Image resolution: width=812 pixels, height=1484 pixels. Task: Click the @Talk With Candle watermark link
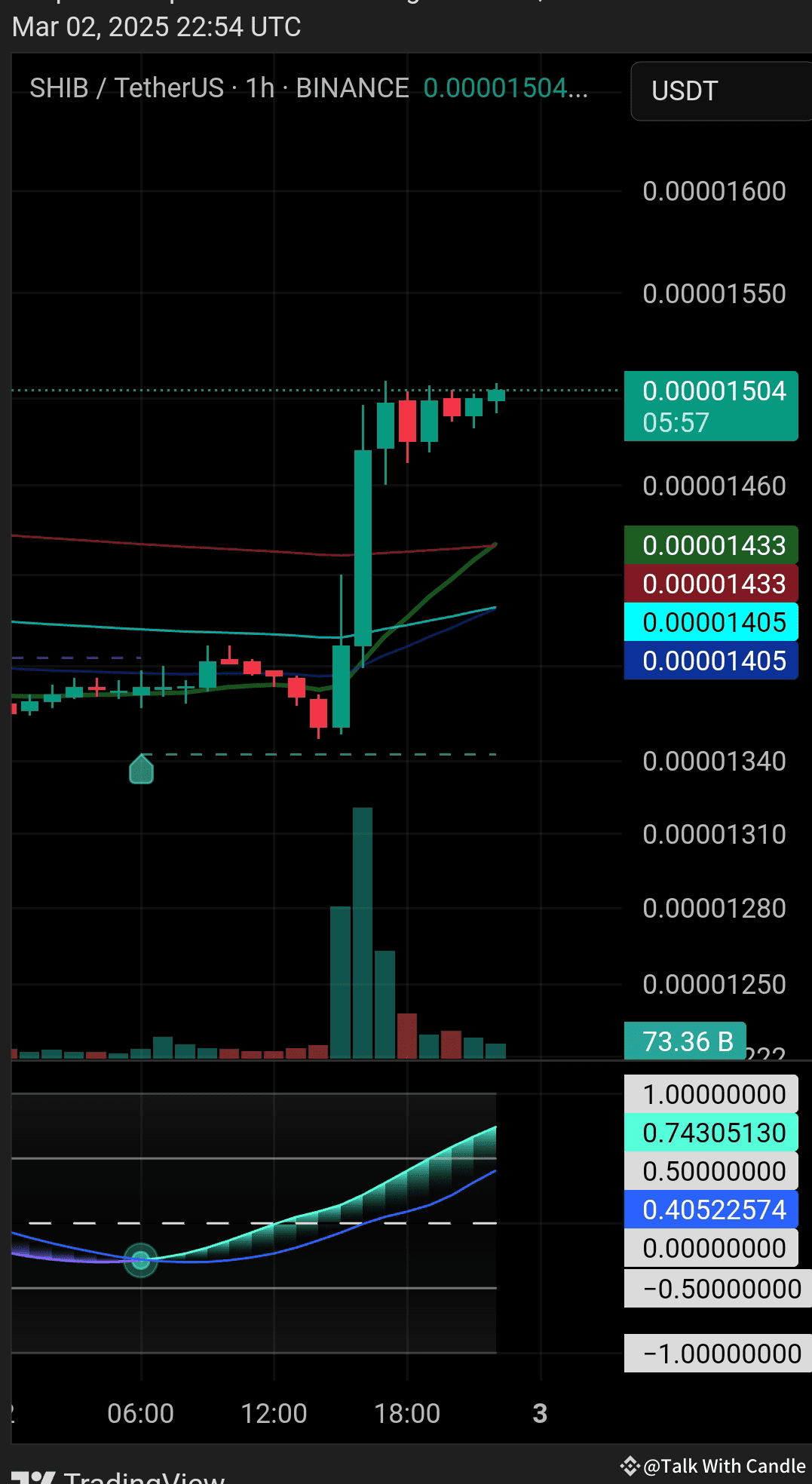[x=724, y=1466]
